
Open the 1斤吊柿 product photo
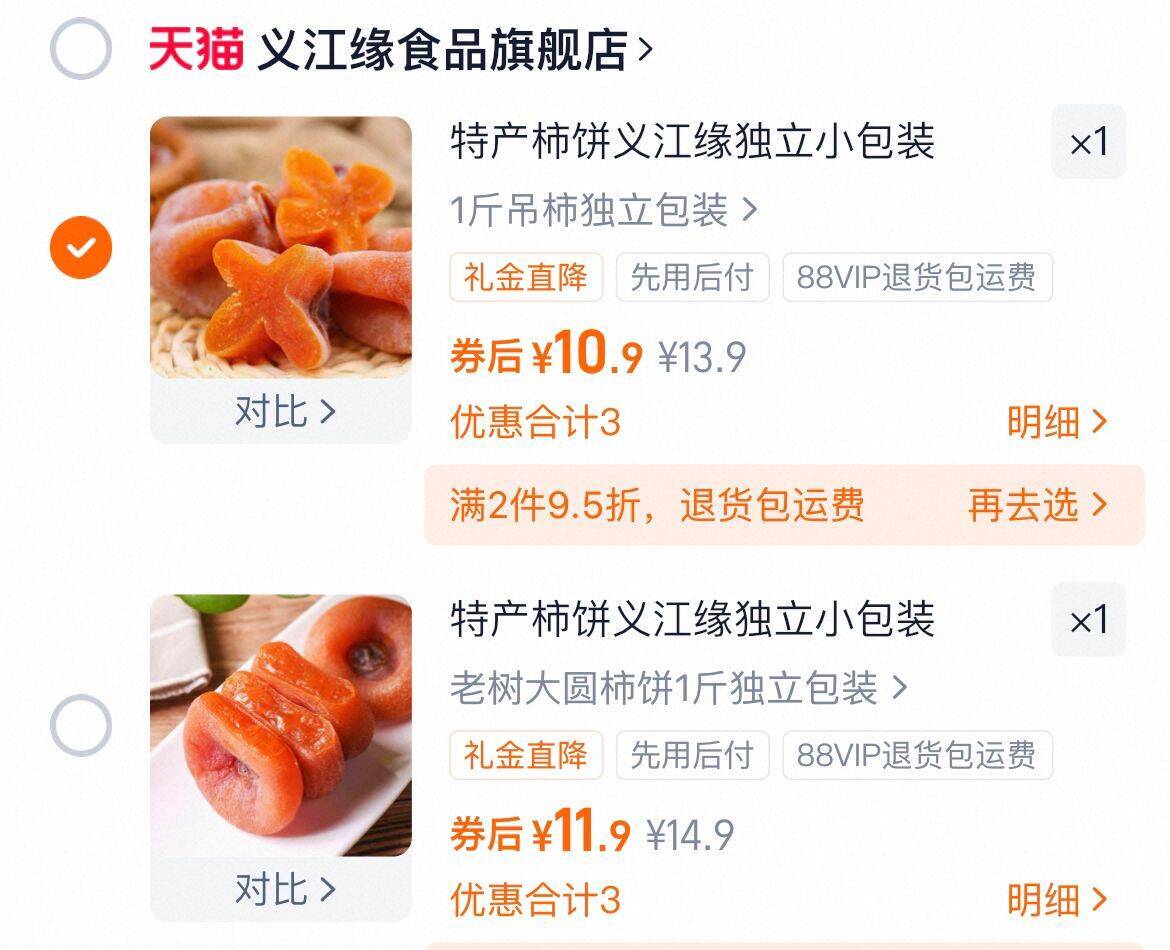[x=281, y=247]
